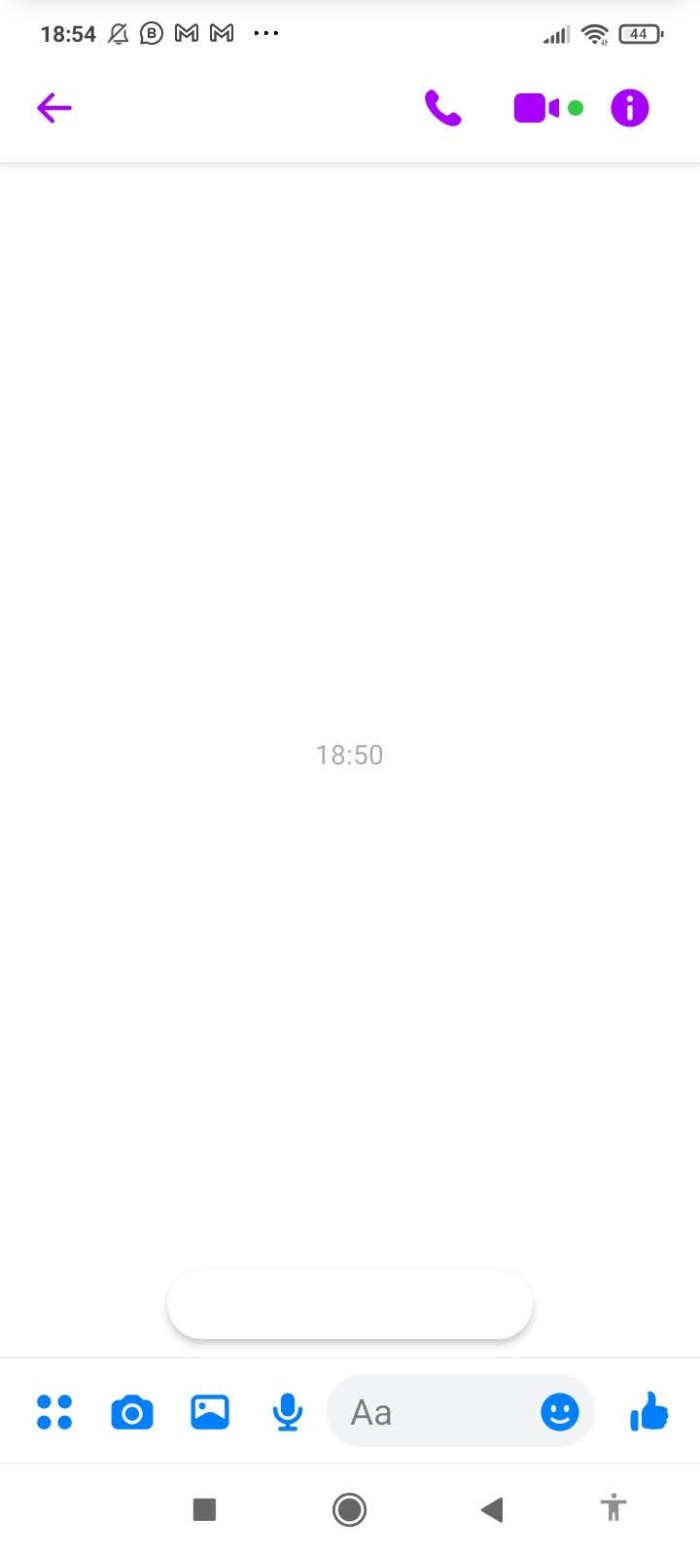The image size is (700, 1556).
Task: Open the emoji picker smiley
Action: tap(560, 1412)
